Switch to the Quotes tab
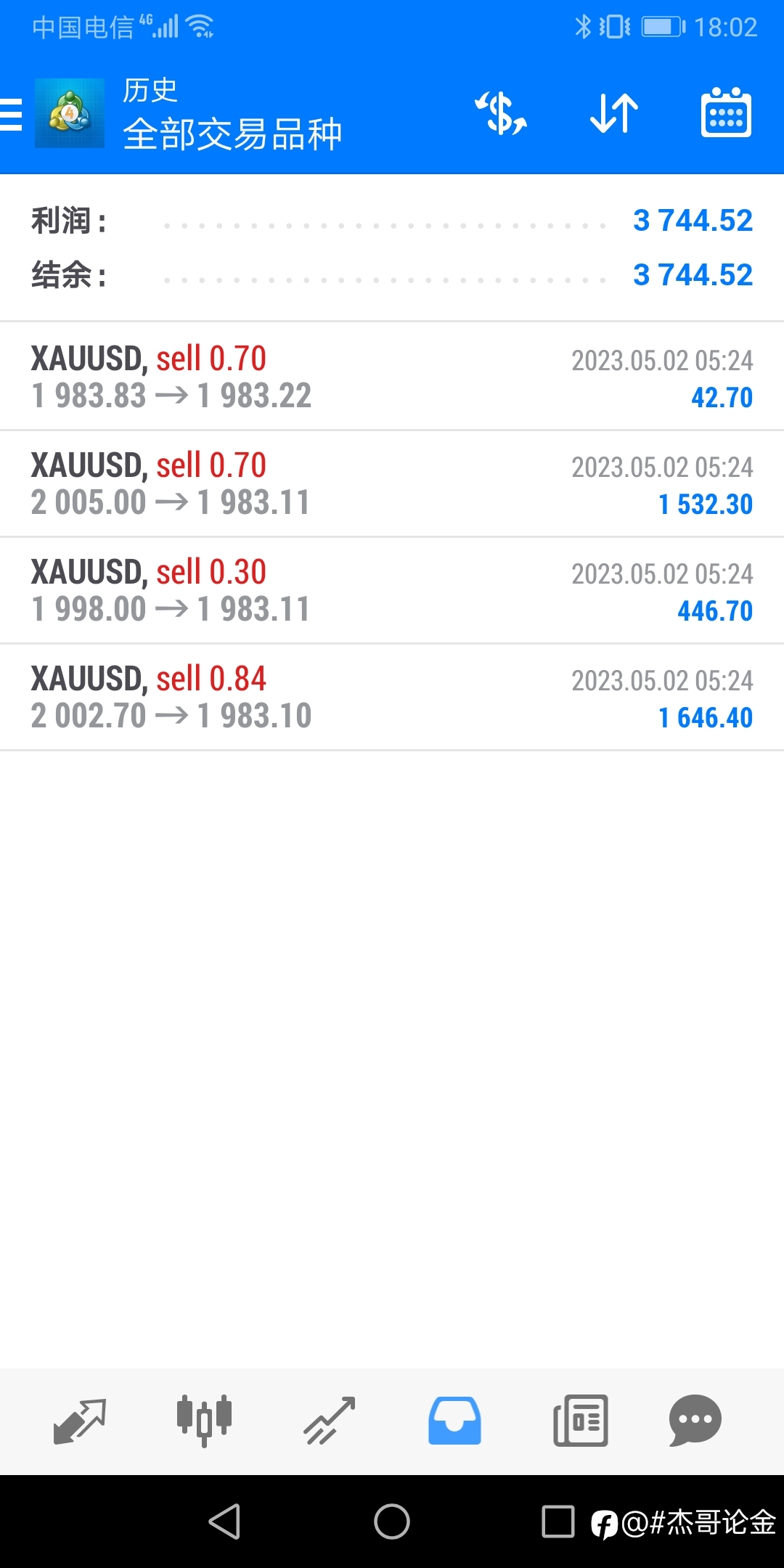Image resolution: width=784 pixels, height=1568 pixels. pos(80,1421)
